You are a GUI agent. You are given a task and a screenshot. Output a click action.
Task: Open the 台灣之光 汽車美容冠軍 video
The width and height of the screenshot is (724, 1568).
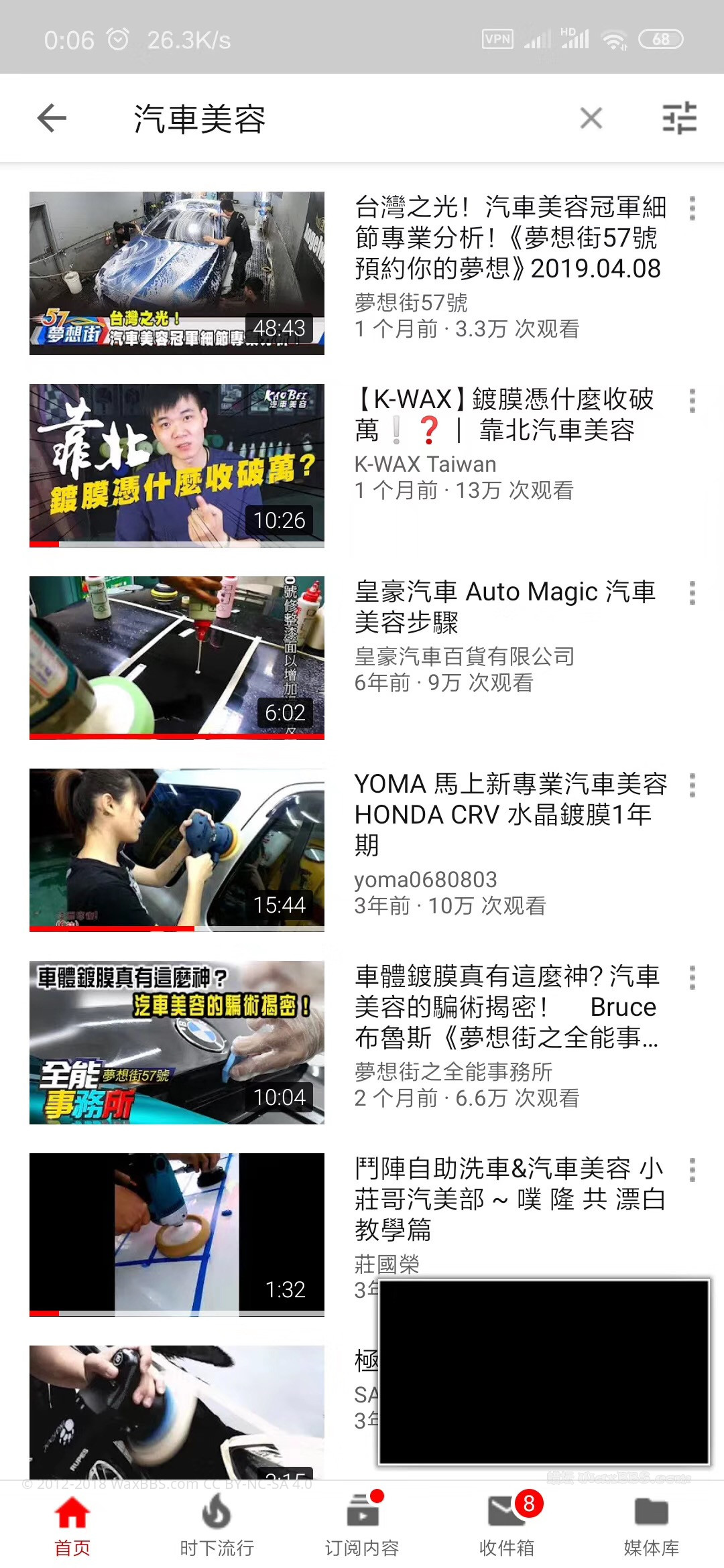[177, 273]
